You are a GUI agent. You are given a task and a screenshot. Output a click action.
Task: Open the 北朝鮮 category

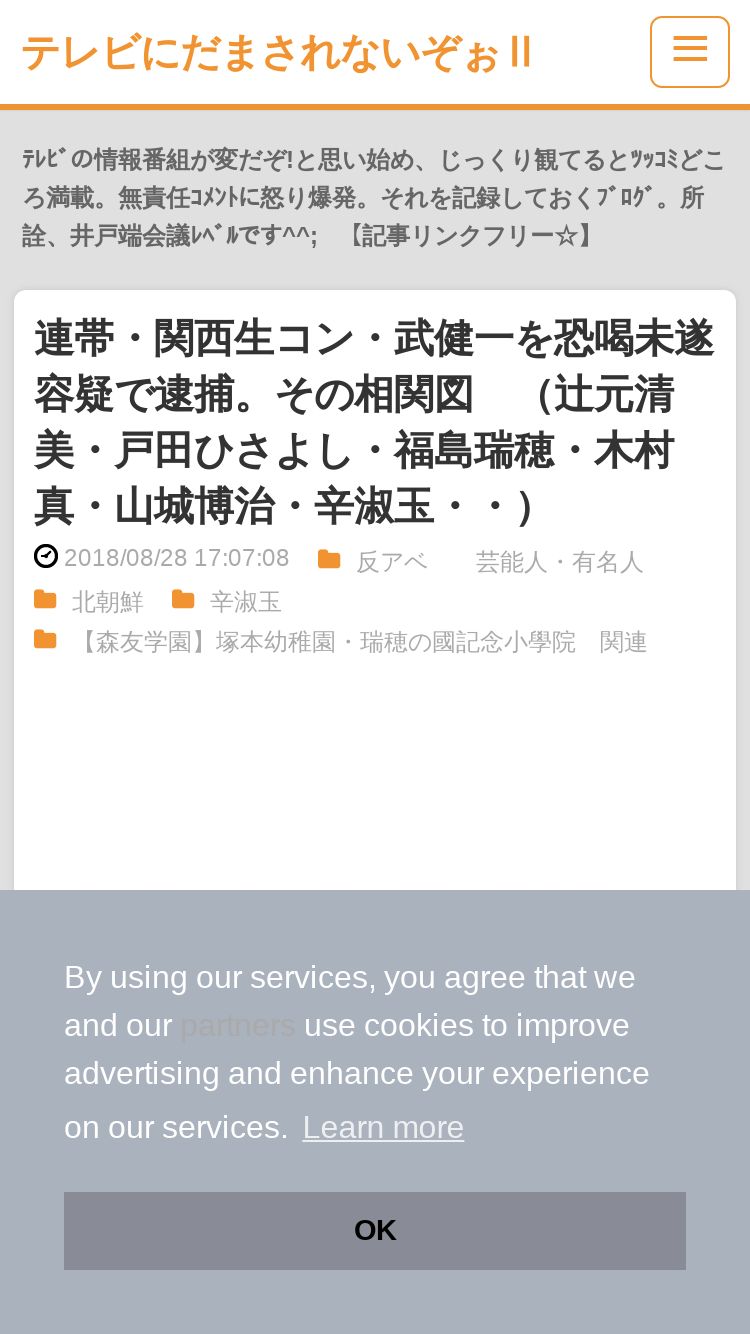[108, 601]
